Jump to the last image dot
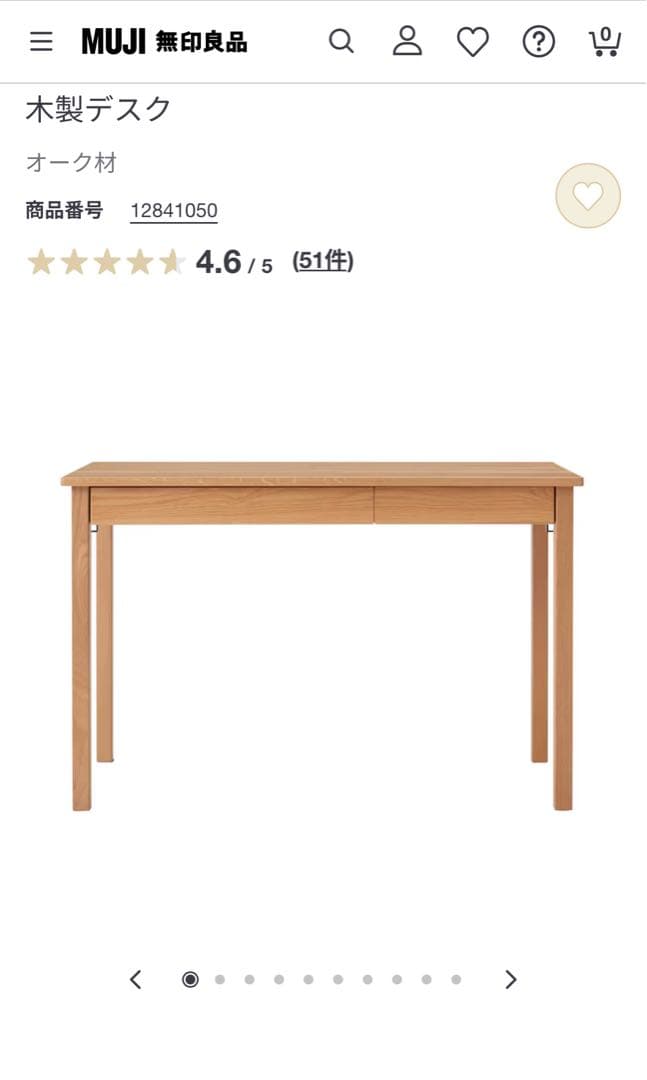This screenshot has height=1080, width=647. click(x=456, y=980)
